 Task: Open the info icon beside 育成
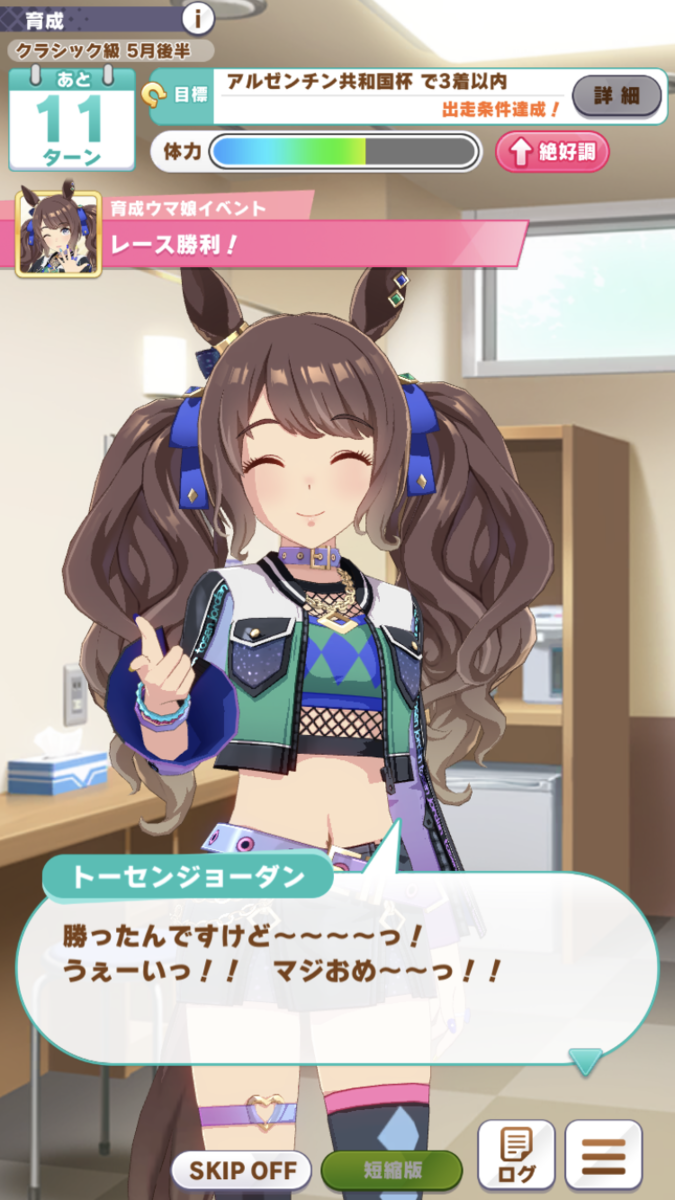point(199,17)
